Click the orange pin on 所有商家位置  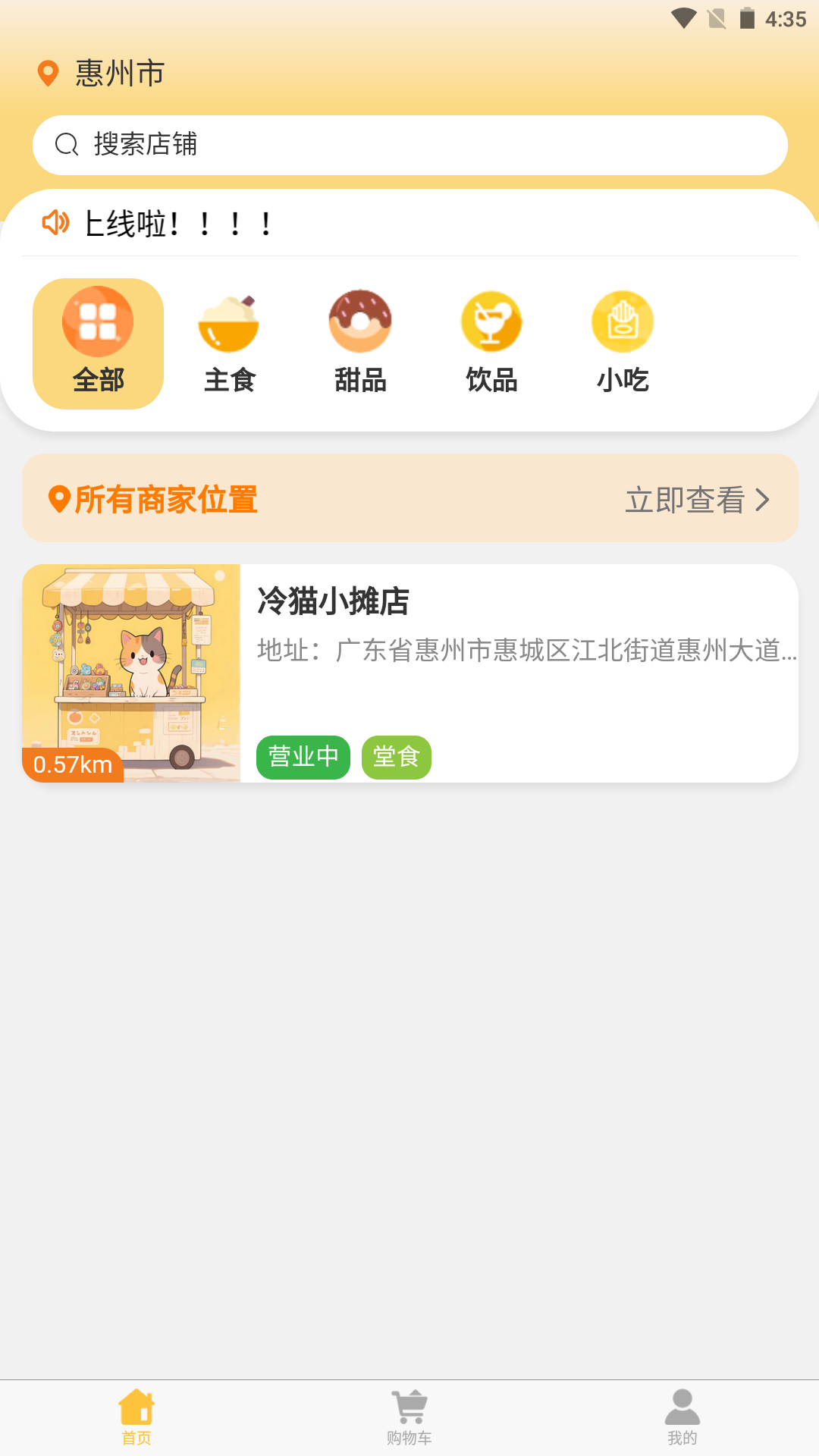click(x=58, y=498)
